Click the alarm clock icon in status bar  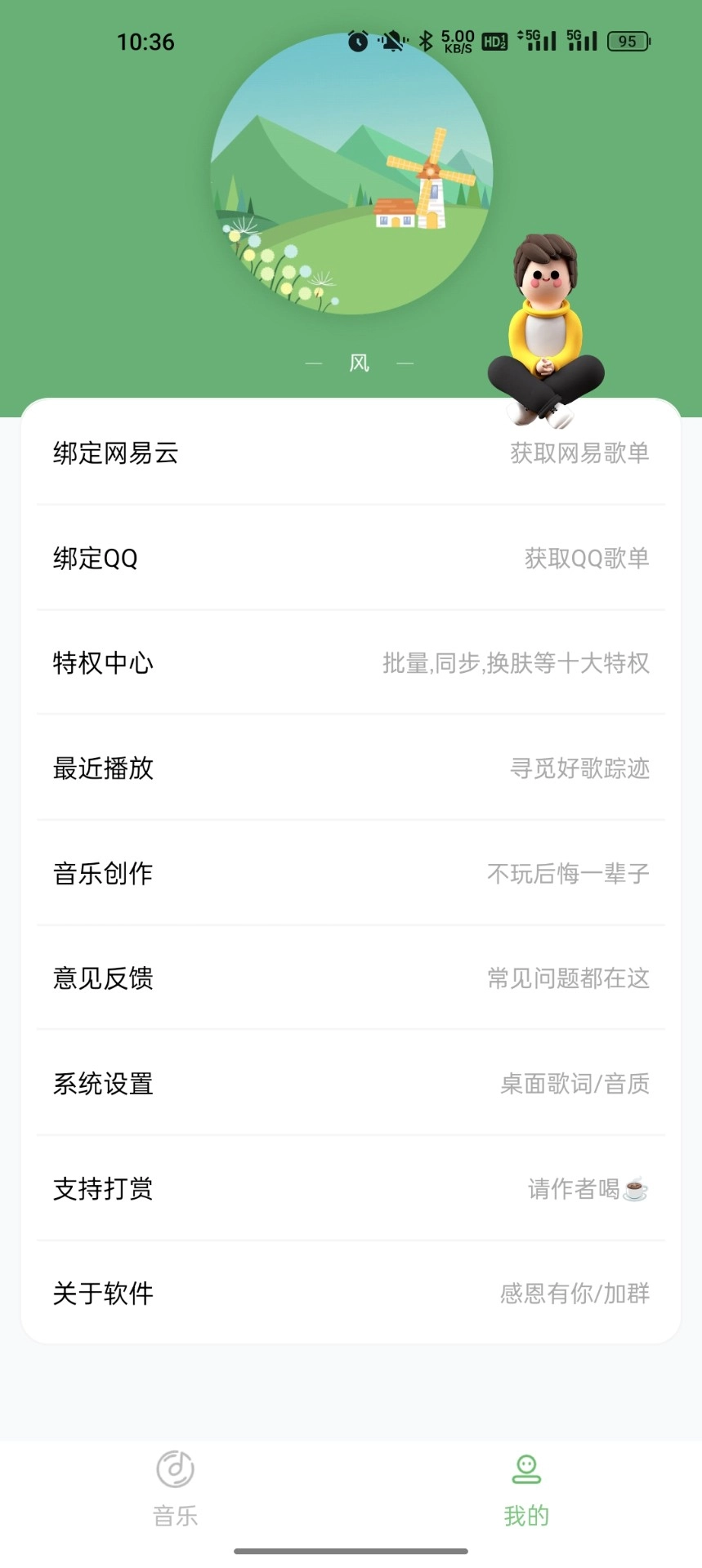coord(357,41)
